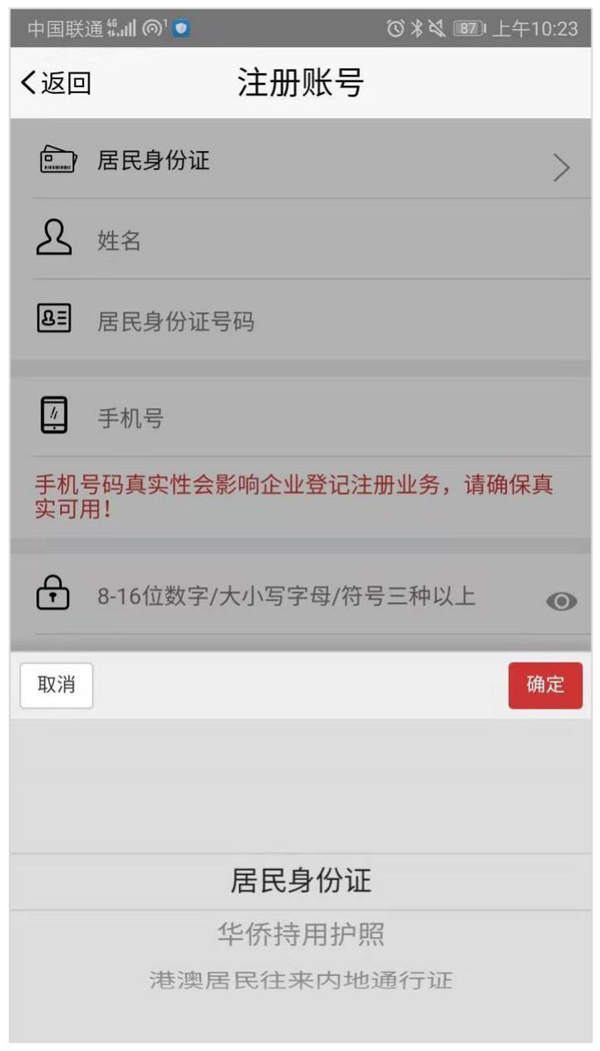Go back using the 返回 button
Image resolution: width=600 pixels, height=1051 pixels.
(x=56, y=83)
